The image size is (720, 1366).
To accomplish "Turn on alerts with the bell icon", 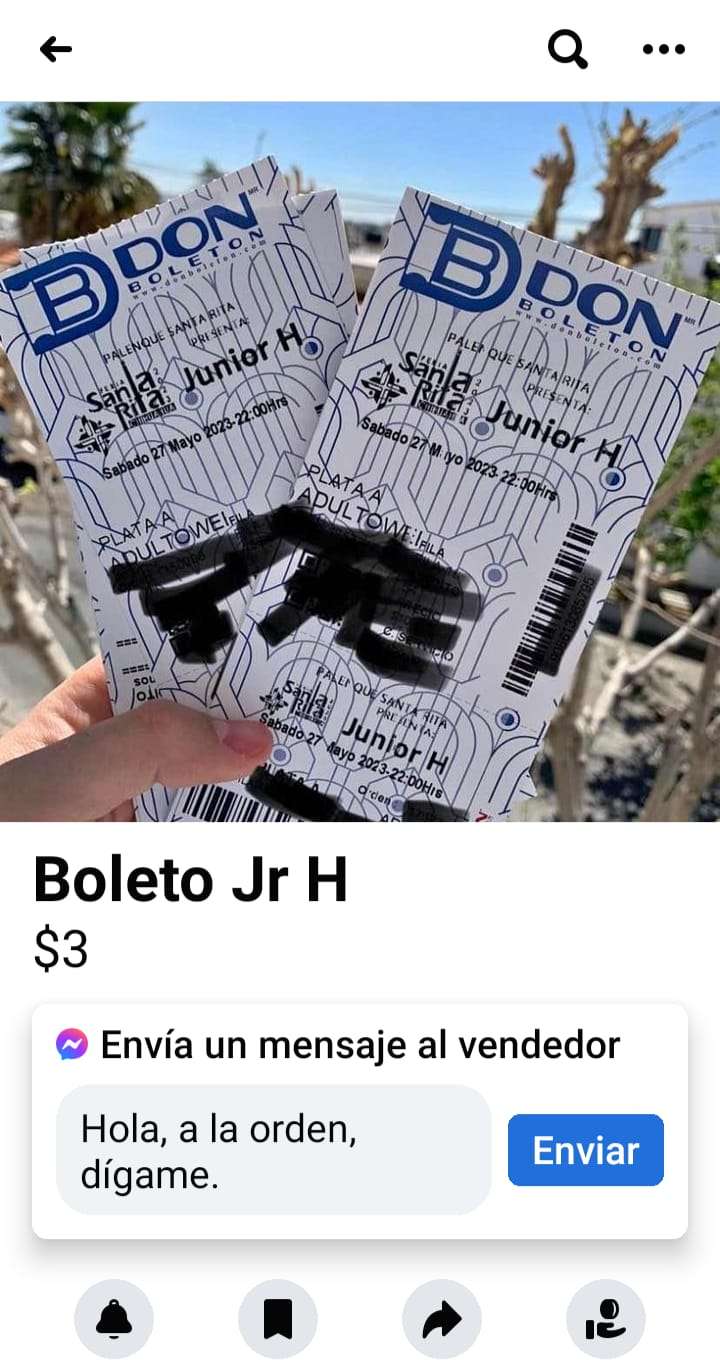I will pyautogui.click(x=114, y=1320).
